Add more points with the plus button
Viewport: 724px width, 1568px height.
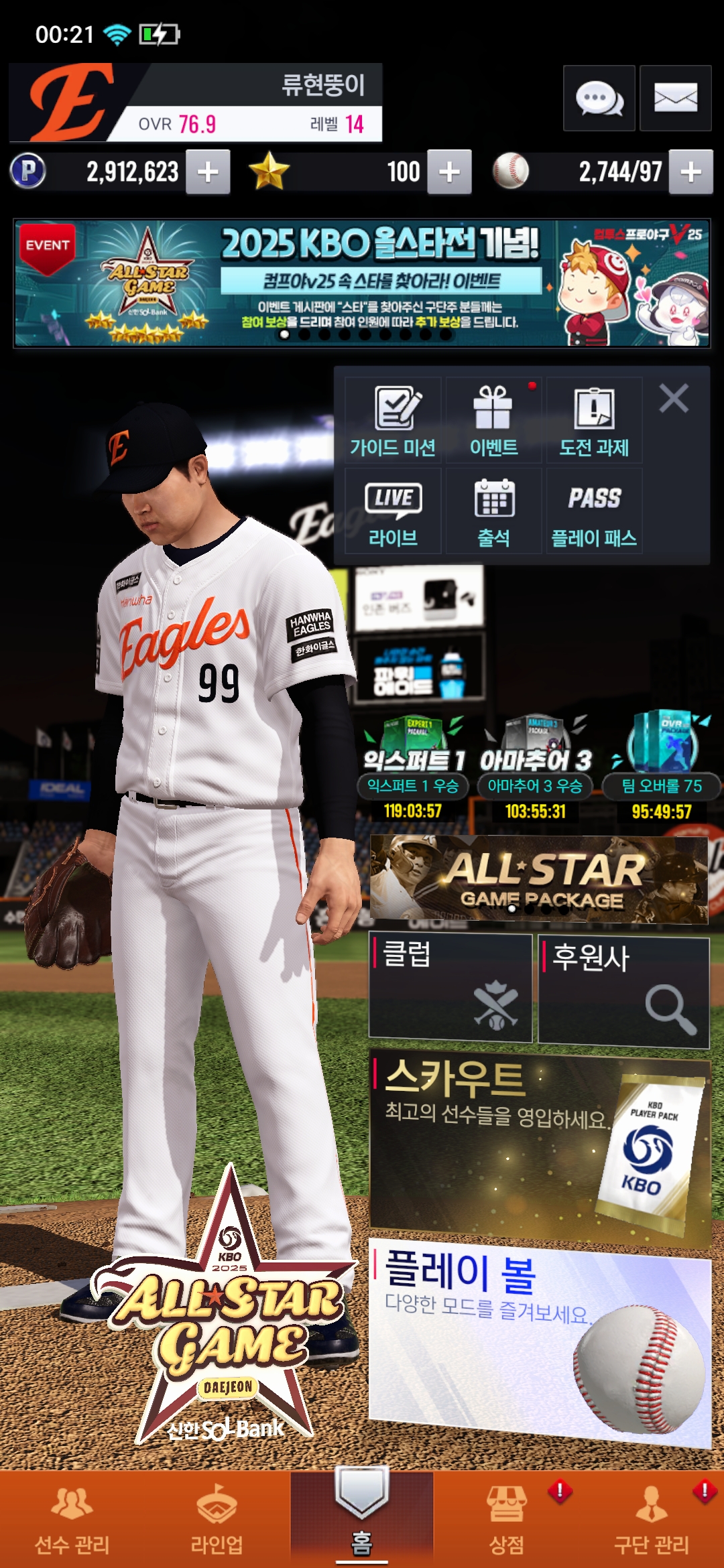tap(208, 172)
